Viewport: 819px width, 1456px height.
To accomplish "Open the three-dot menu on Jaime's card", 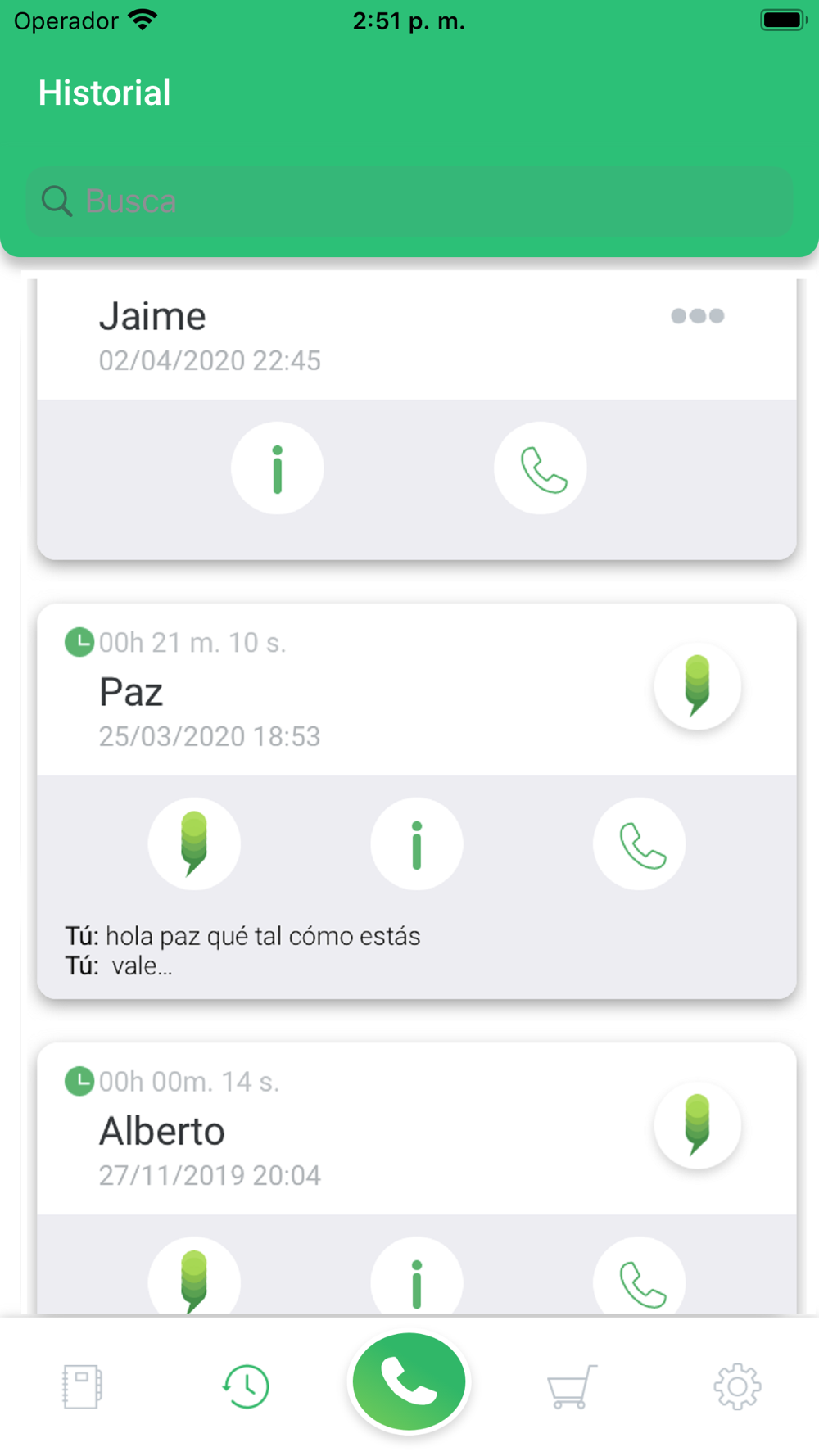I will pos(697,316).
